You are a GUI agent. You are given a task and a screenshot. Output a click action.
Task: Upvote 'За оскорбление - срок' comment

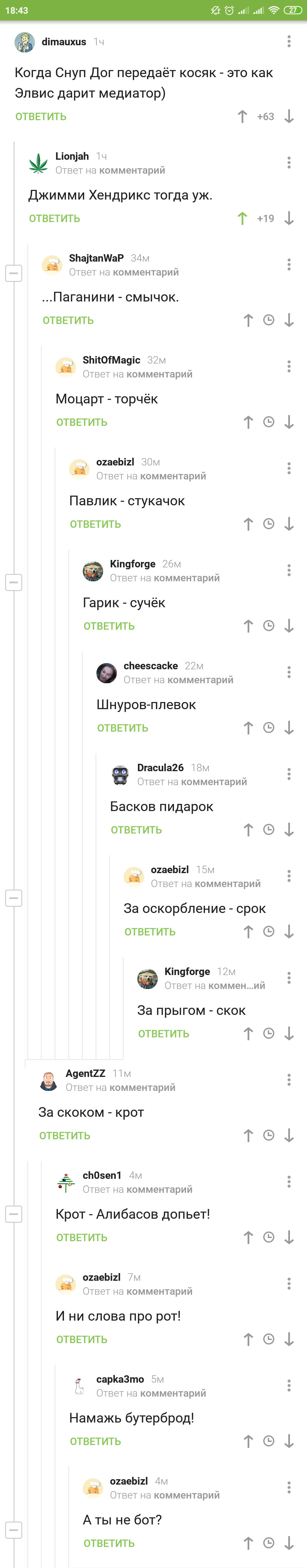coord(248,932)
